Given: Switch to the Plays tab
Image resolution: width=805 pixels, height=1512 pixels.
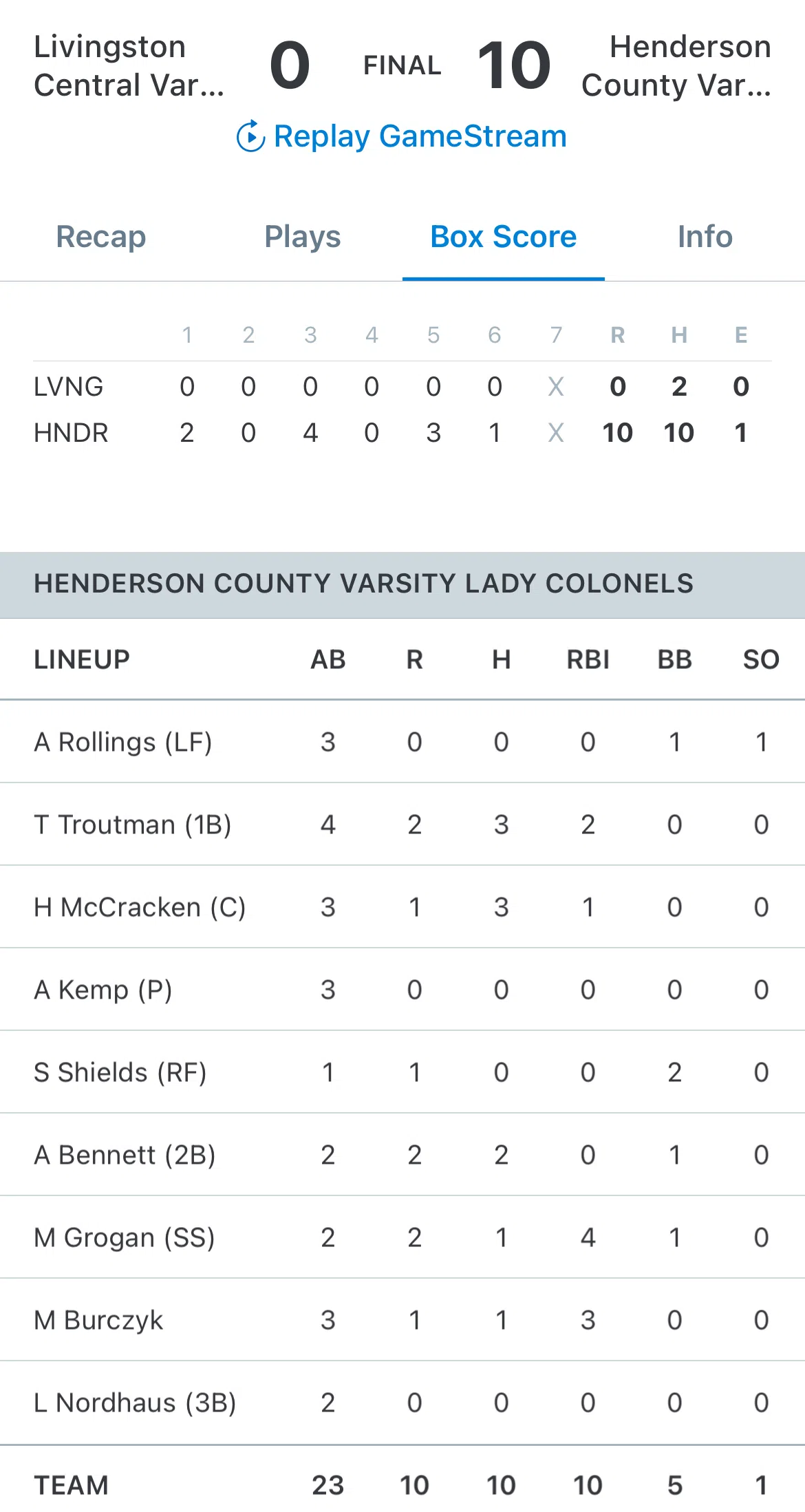Looking at the screenshot, I should 303,237.
